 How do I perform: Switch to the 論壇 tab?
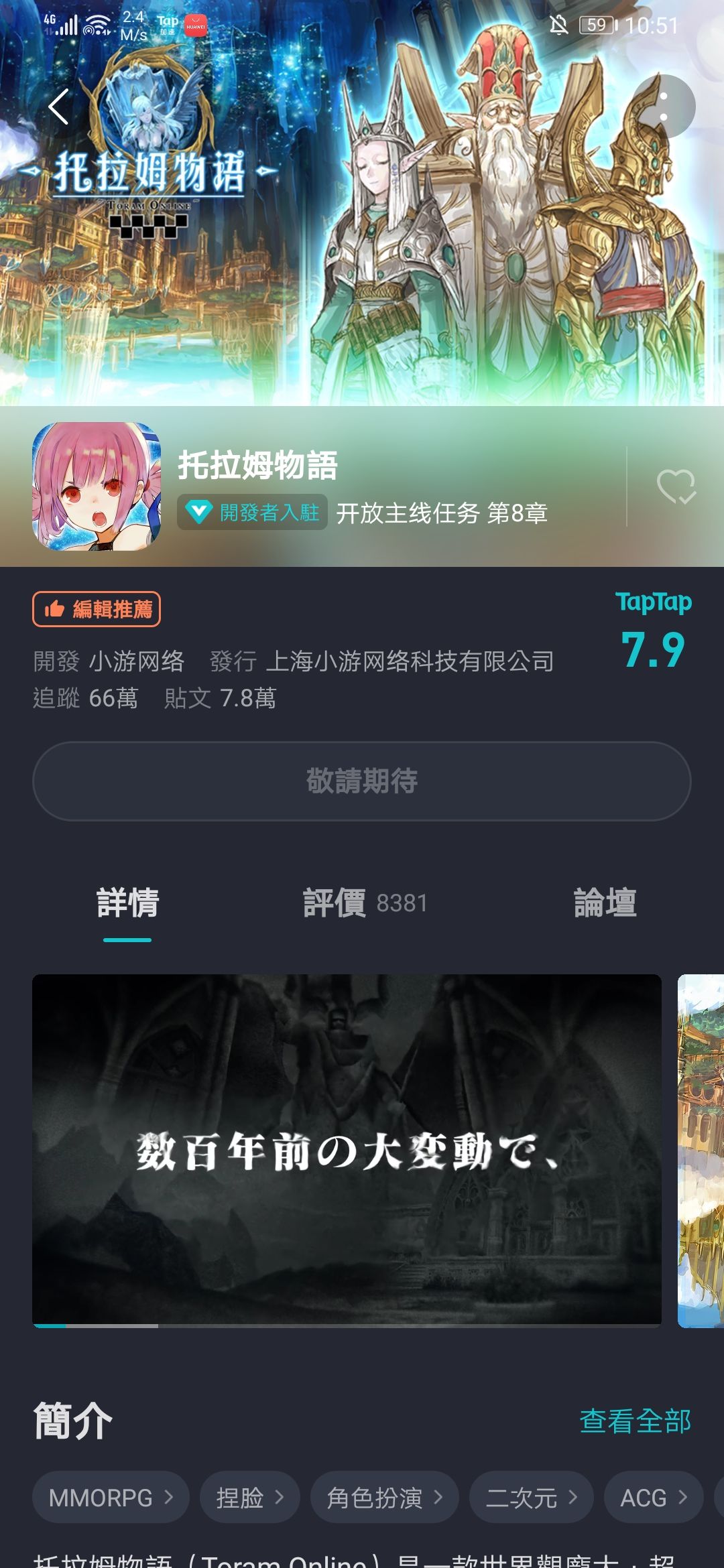[x=605, y=903]
